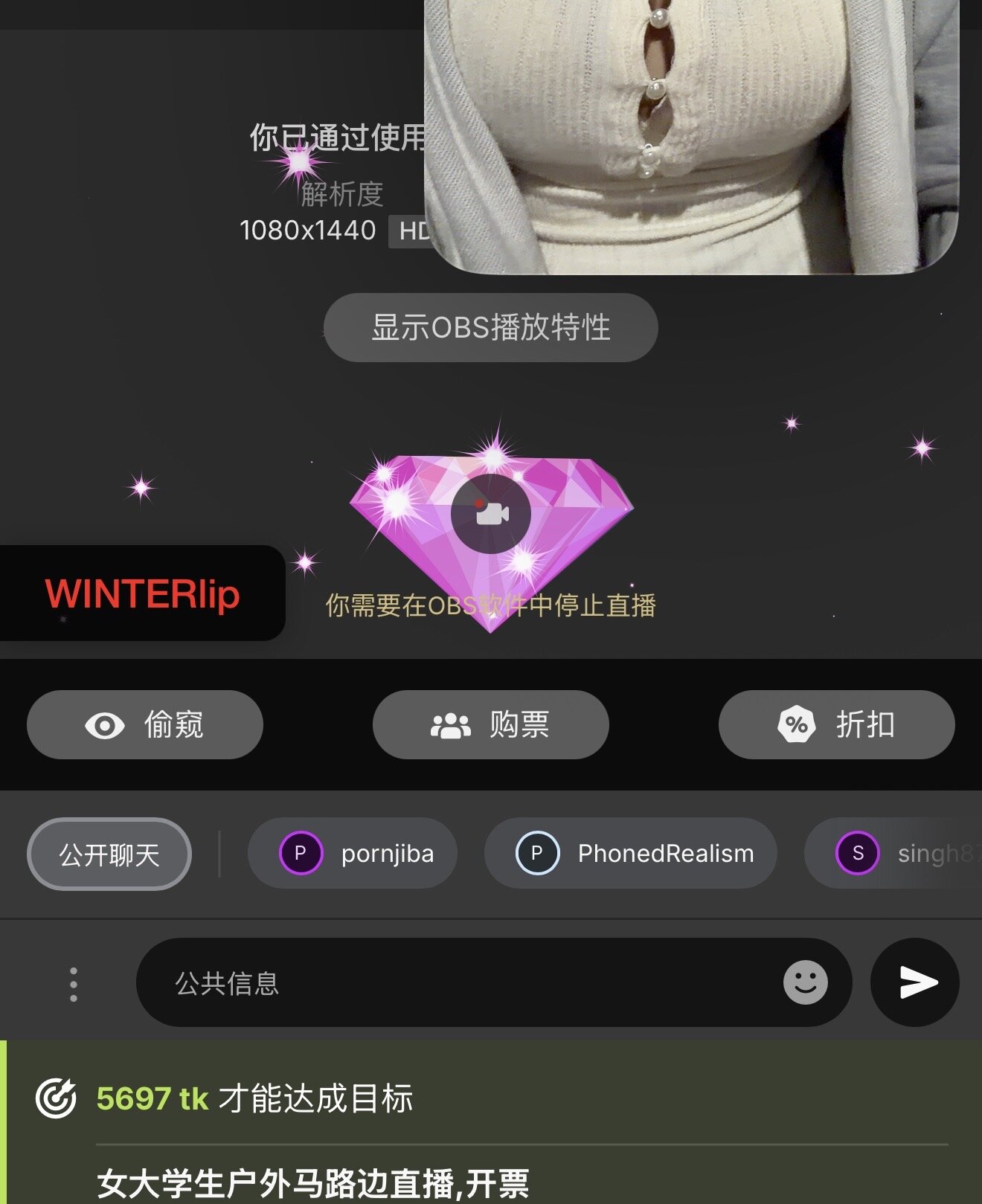
Task: Open private chat with PhonedRealism
Action: (x=630, y=853)
